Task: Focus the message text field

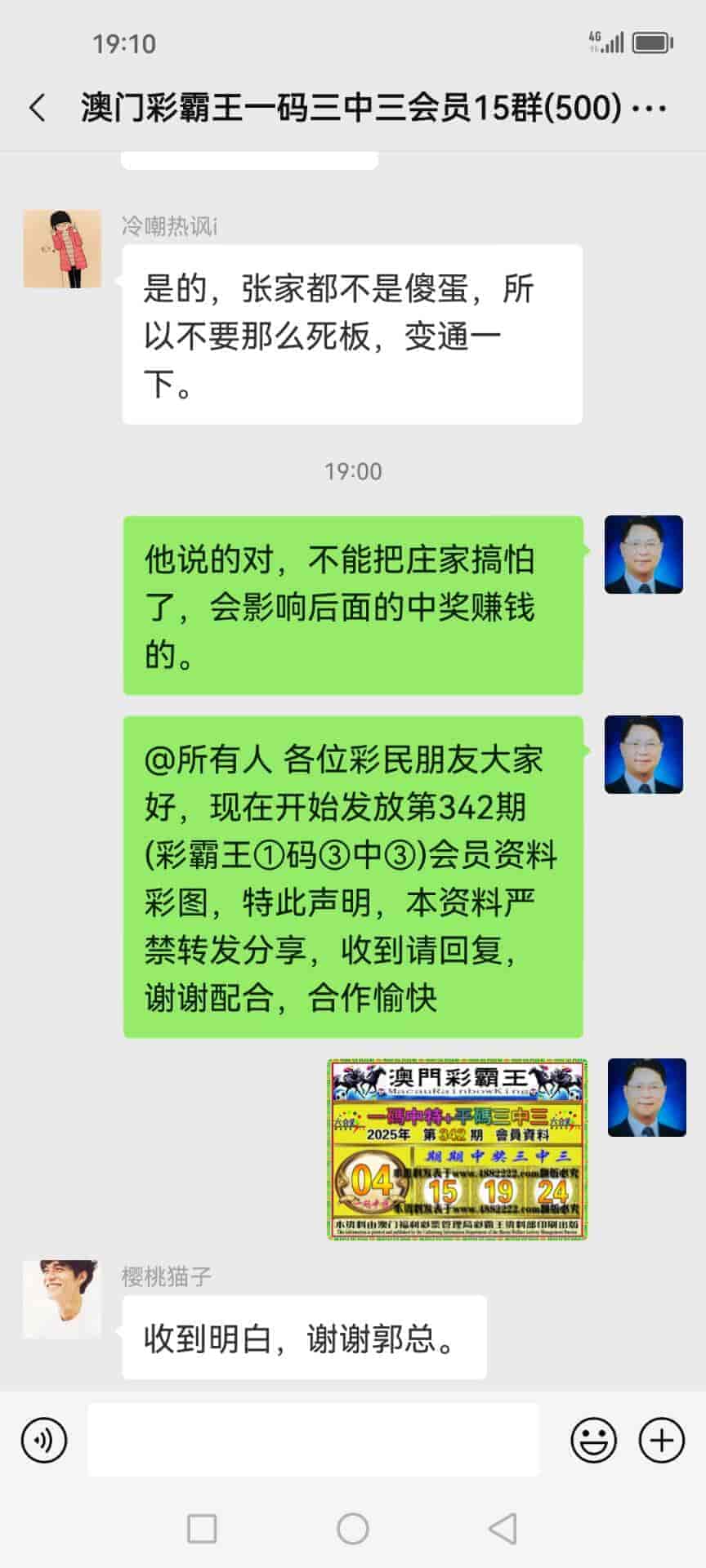Action: point(314,1440)
